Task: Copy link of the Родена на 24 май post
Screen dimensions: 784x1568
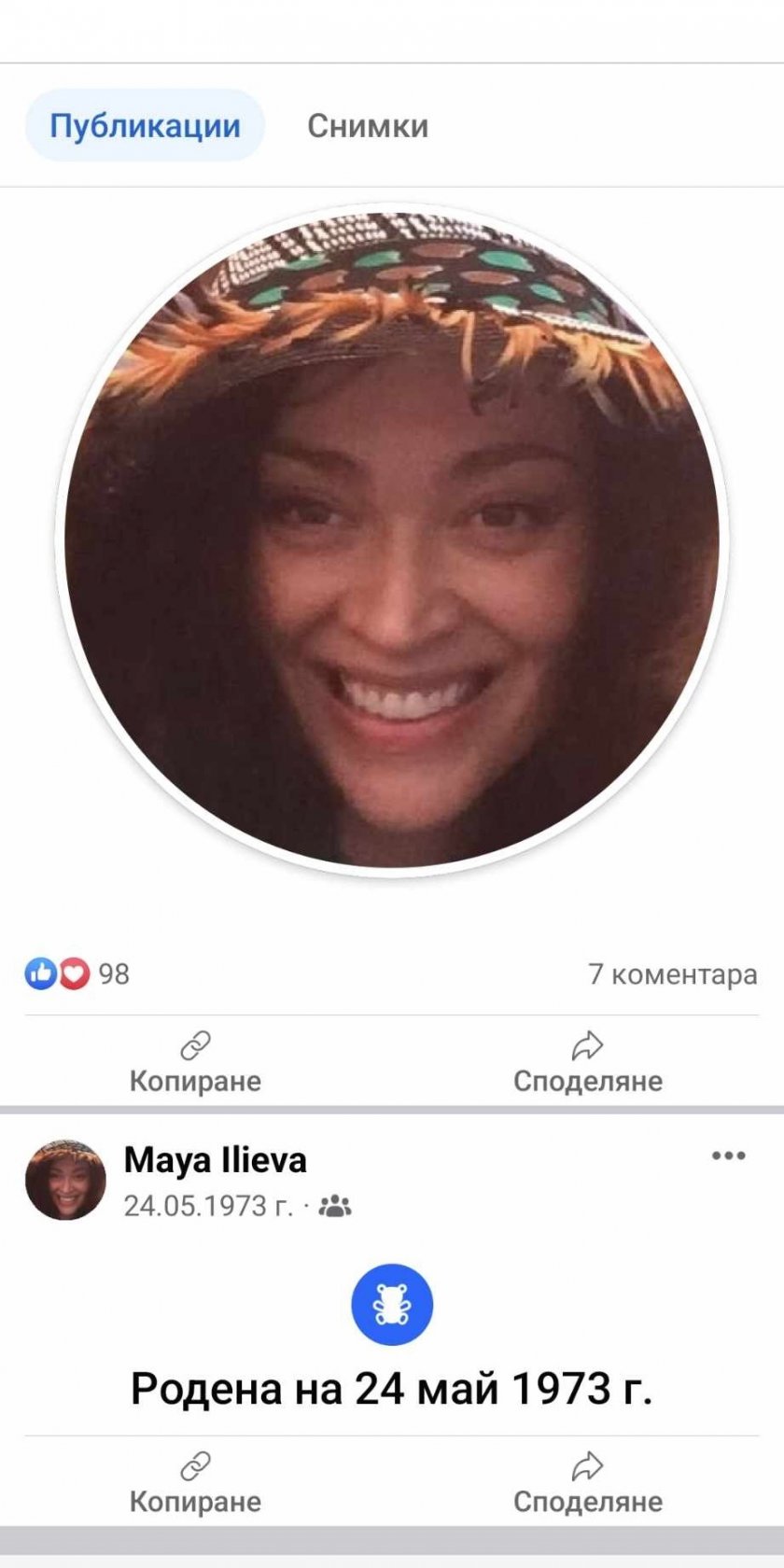Action: [x=195, y=1483]
